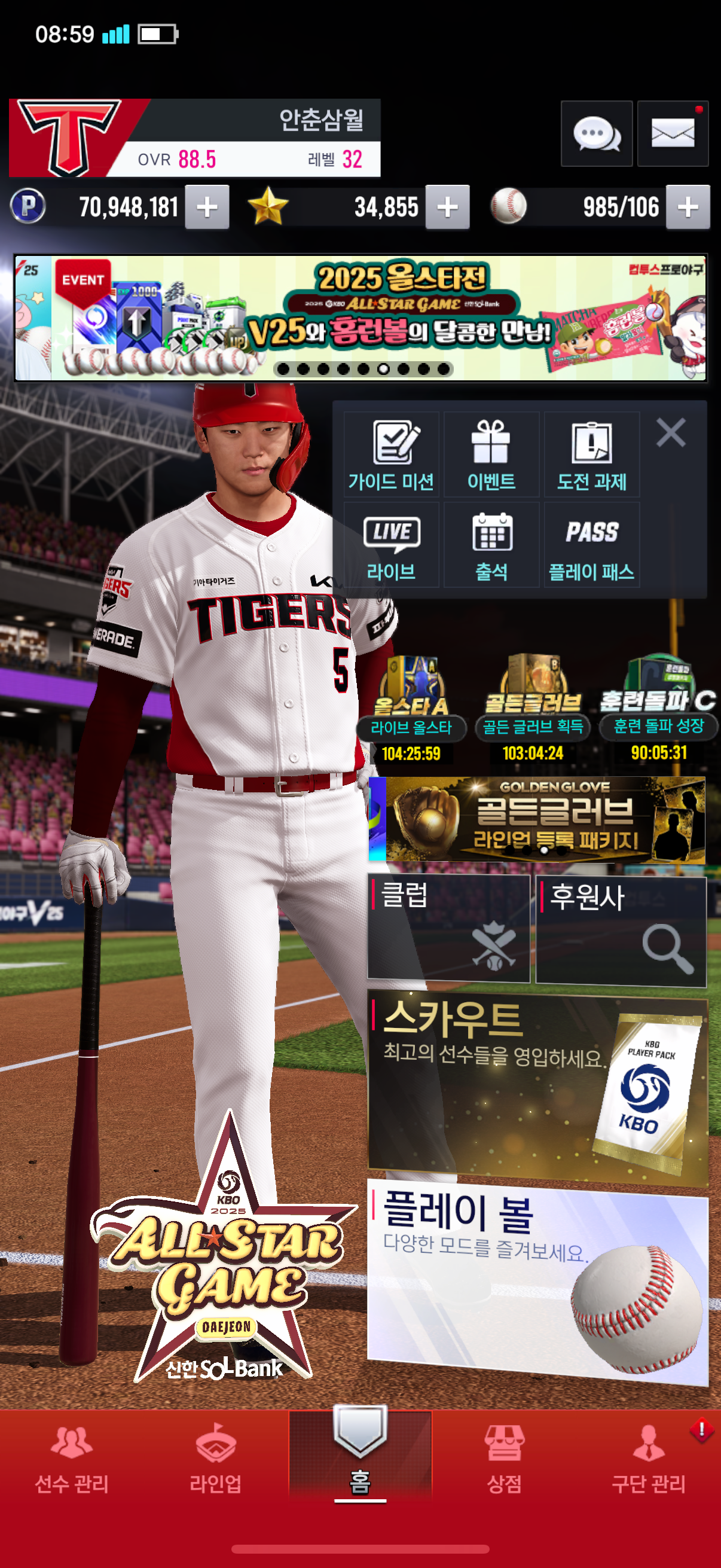The height and width of the screenshot is (1568, 721).
Task: Open the 후원사 card
Action: (x=621, y=928)
